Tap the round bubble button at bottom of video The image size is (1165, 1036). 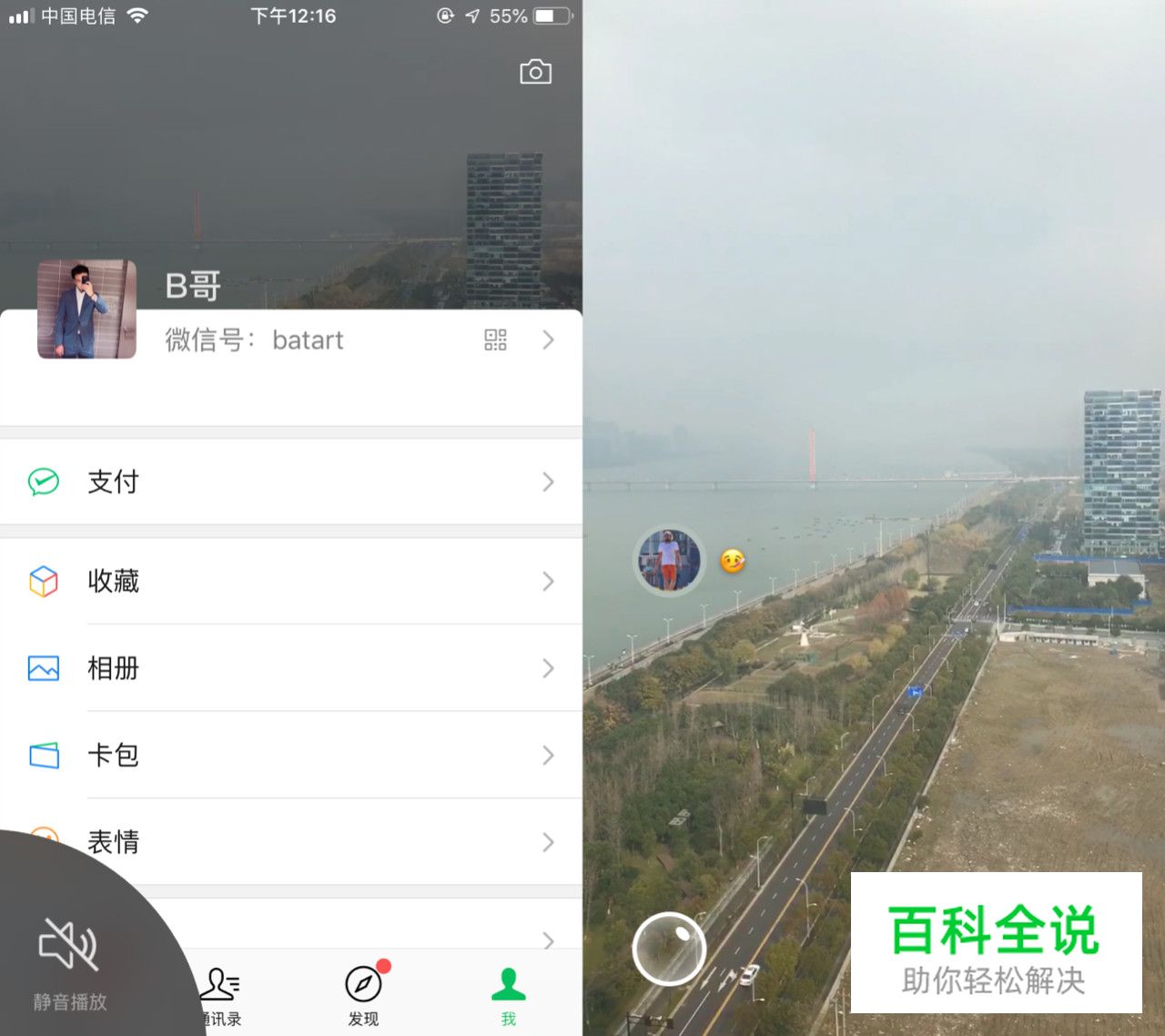(669, 949)
